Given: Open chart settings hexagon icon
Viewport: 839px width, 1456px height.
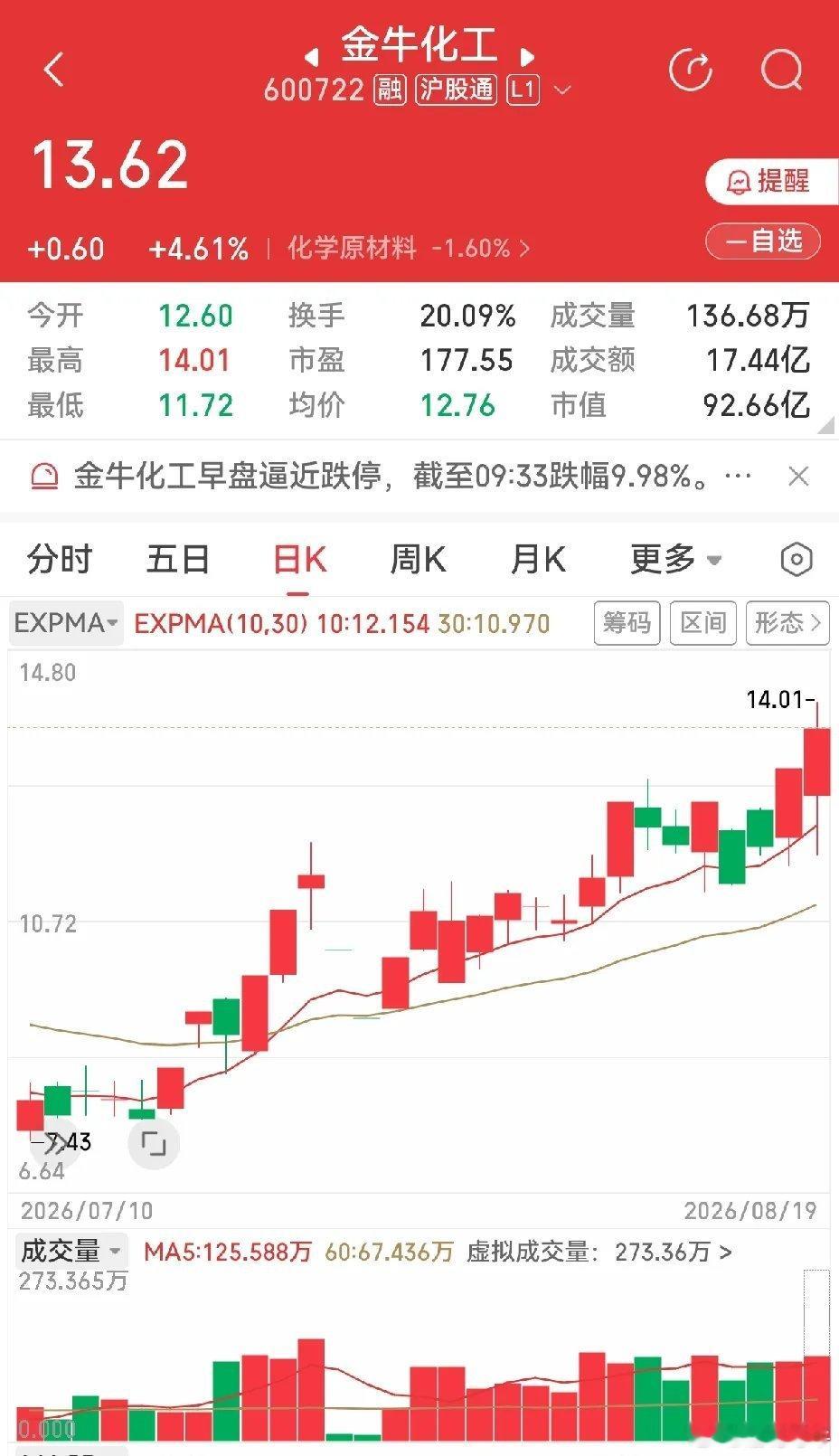Looking at the screenshot, I should click(x=797, y=560).
